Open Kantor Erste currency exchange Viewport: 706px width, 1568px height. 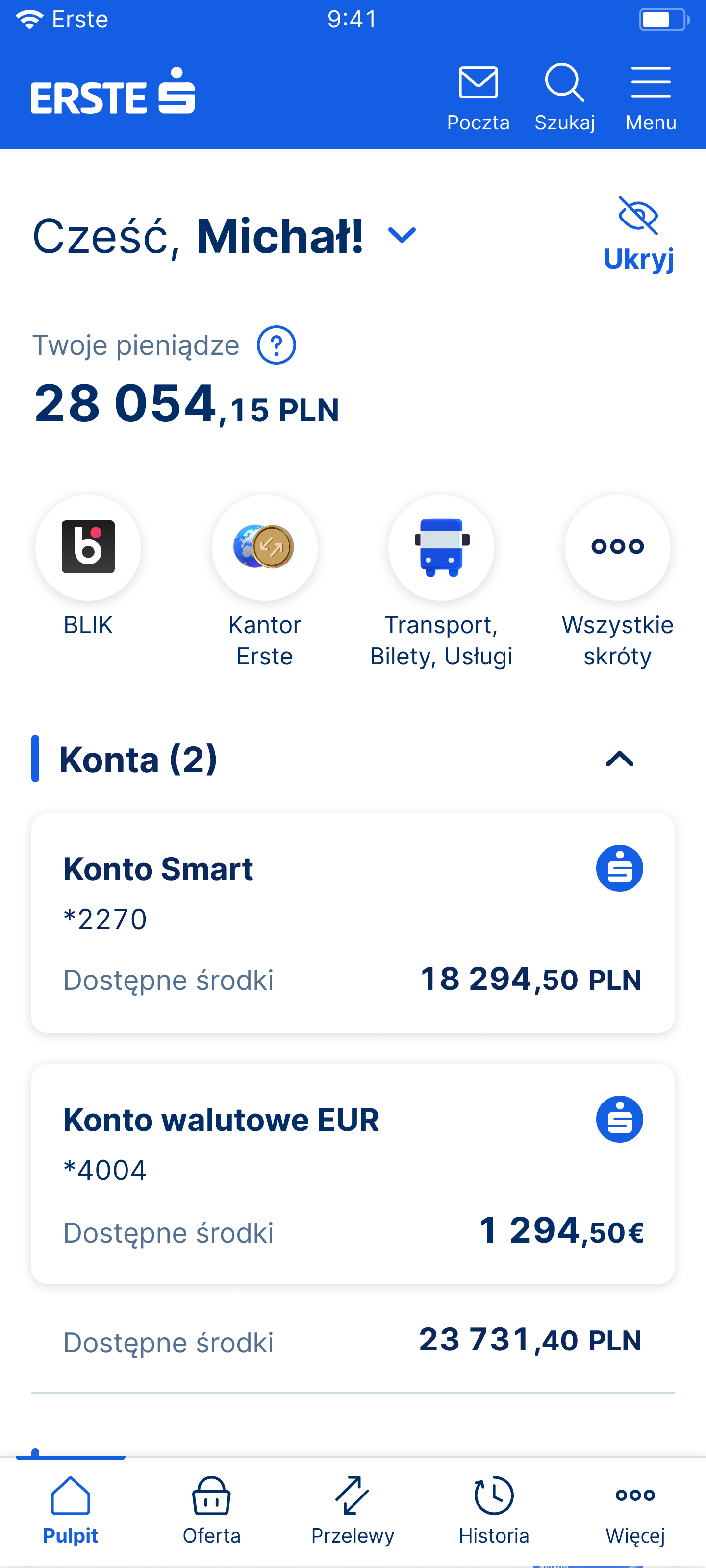[x=264, y=547]
